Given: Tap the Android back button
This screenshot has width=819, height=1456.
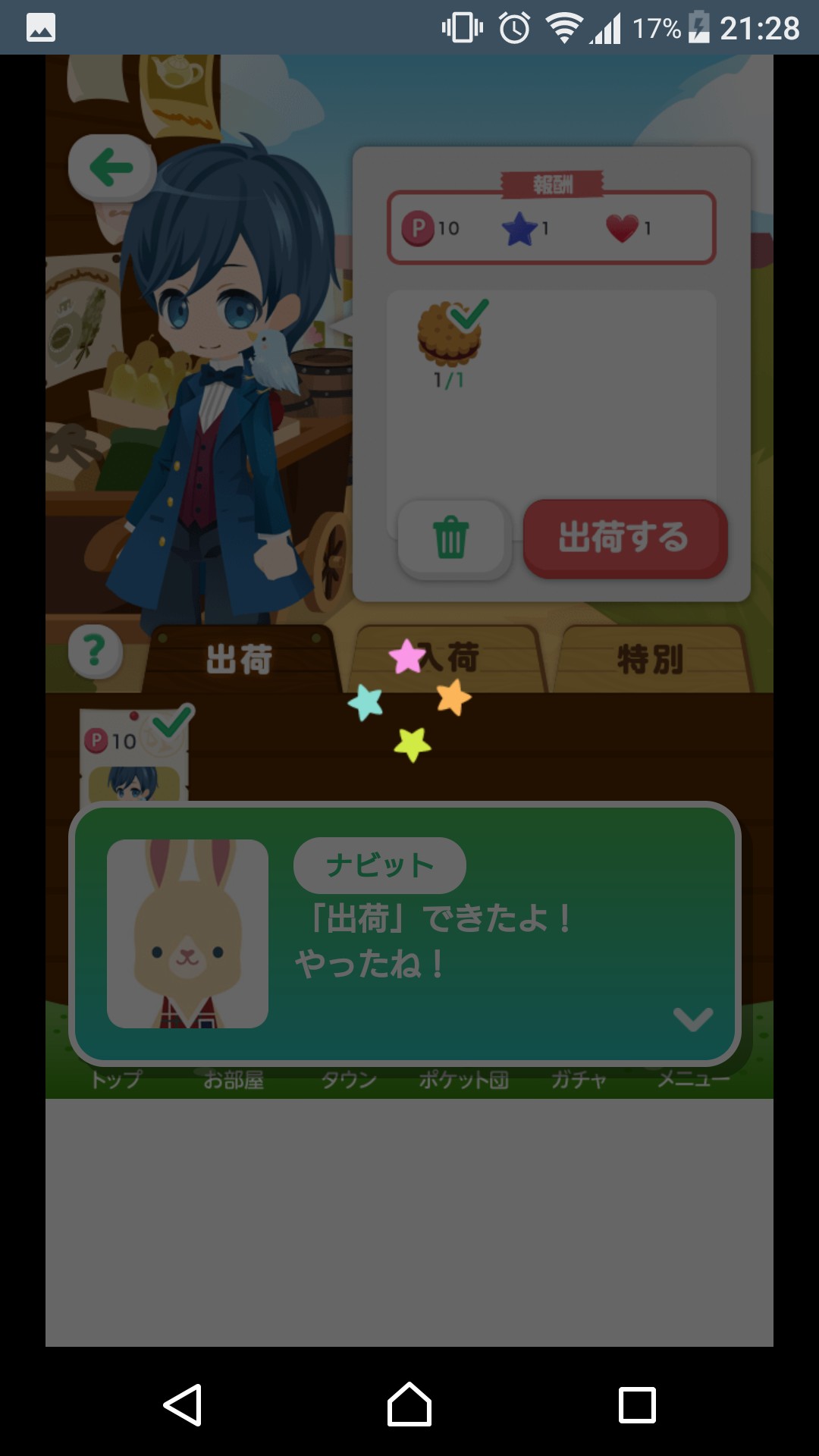Looking at the screenshot, I should (x=183, y=1404).
